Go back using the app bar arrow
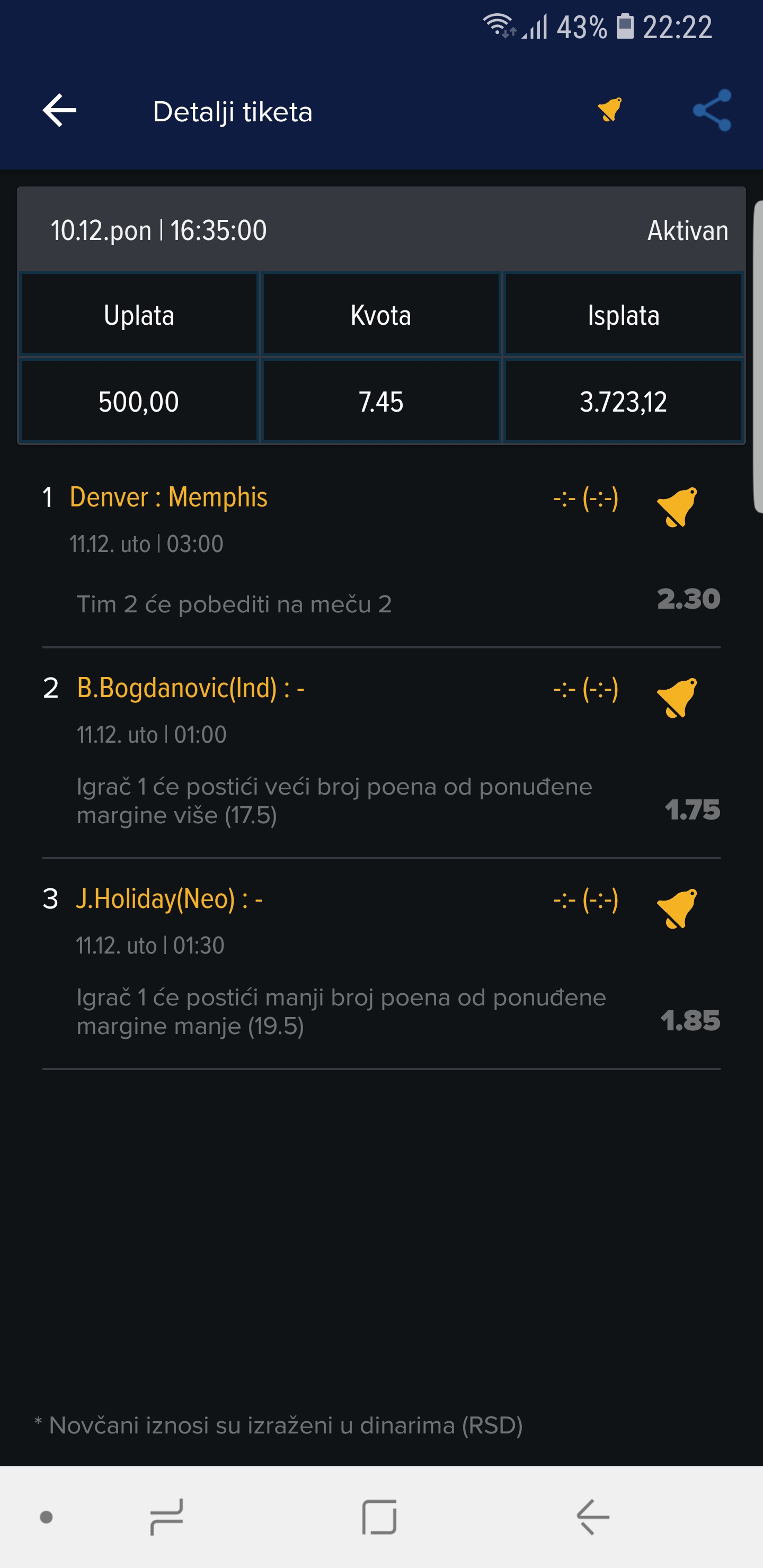763x1568 pixels. (60, 110)
